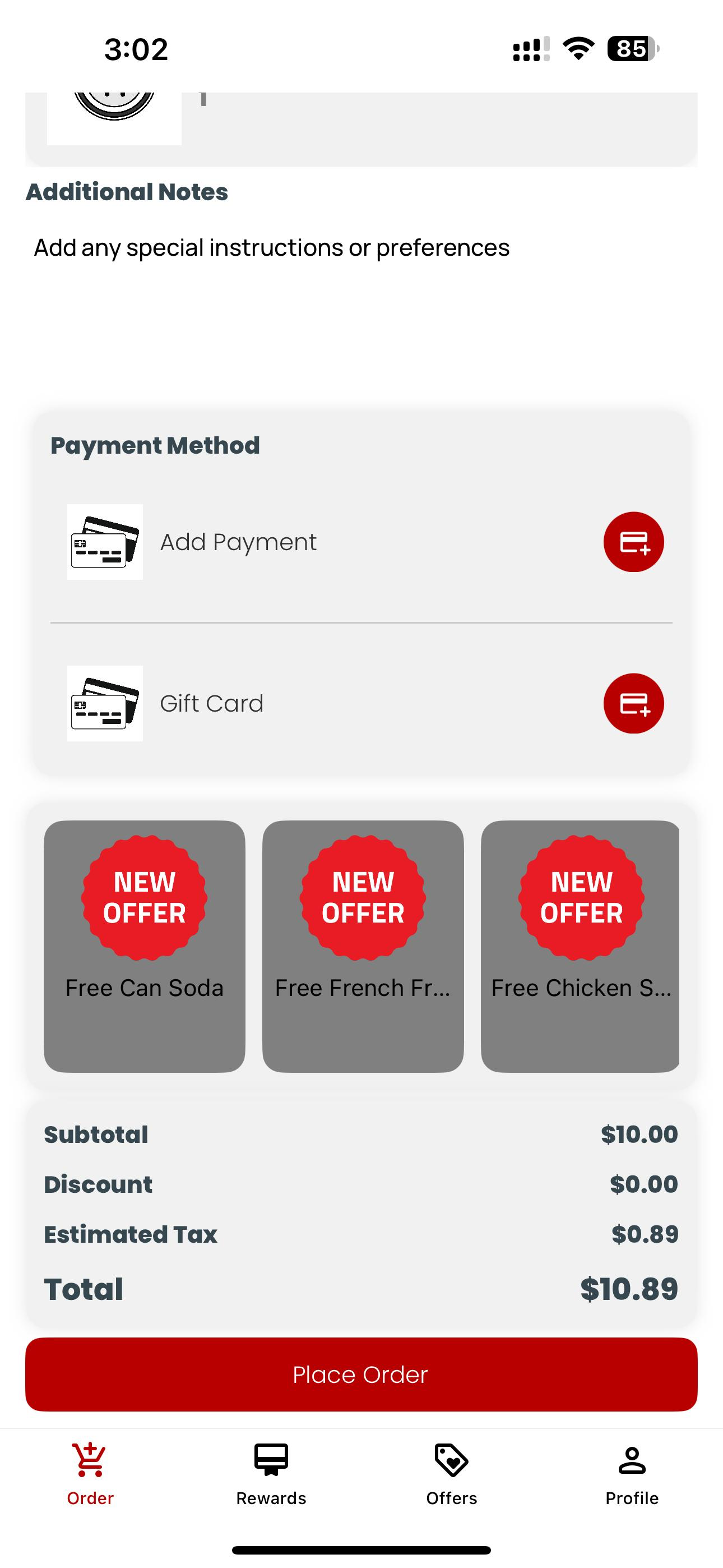The width and height of the screenshot is (723, 1568).
Task: Select the Free Can Soda offer
Action: tap(144, 946)
